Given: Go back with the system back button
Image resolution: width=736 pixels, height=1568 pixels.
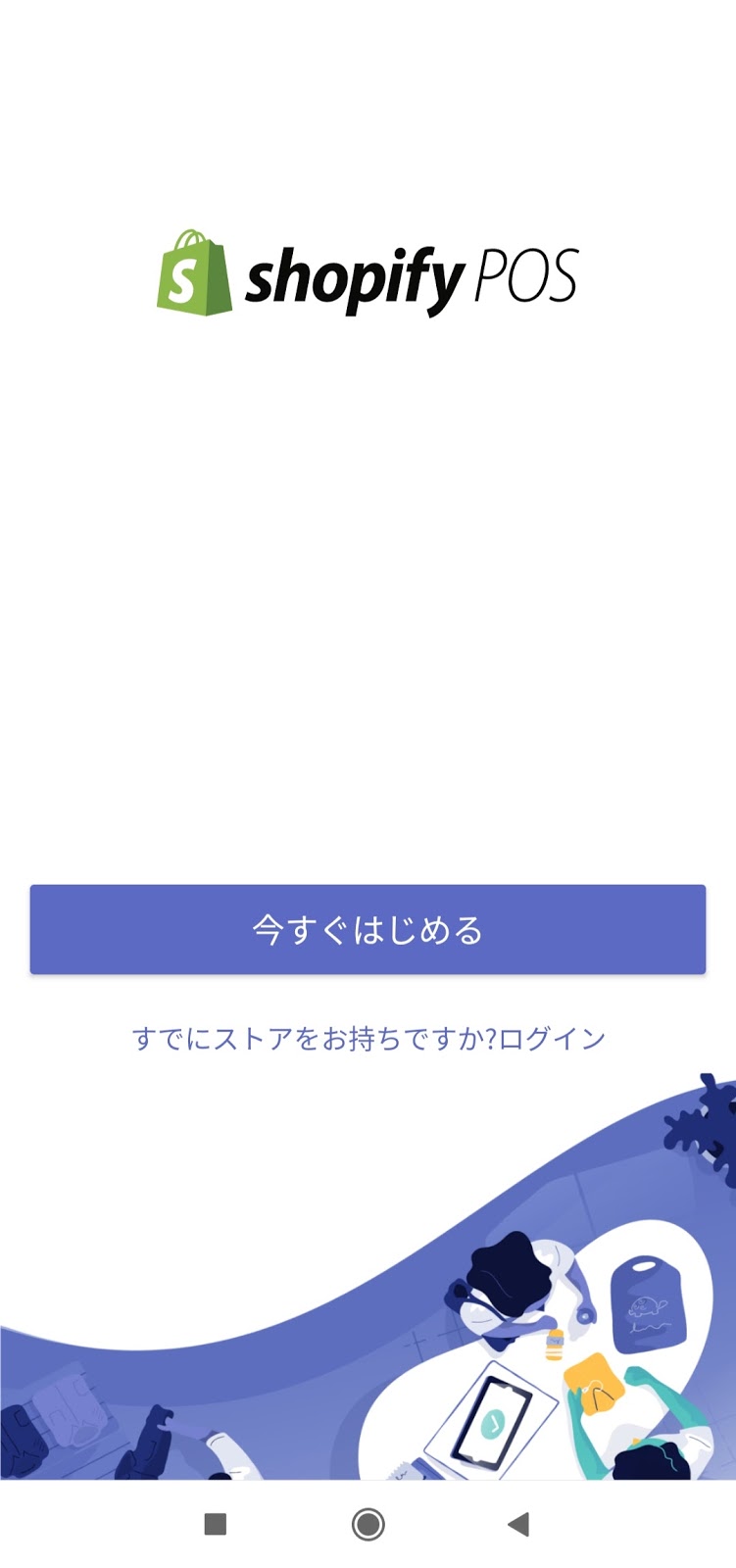Looking at the screenshot, I should (518, 1524).
